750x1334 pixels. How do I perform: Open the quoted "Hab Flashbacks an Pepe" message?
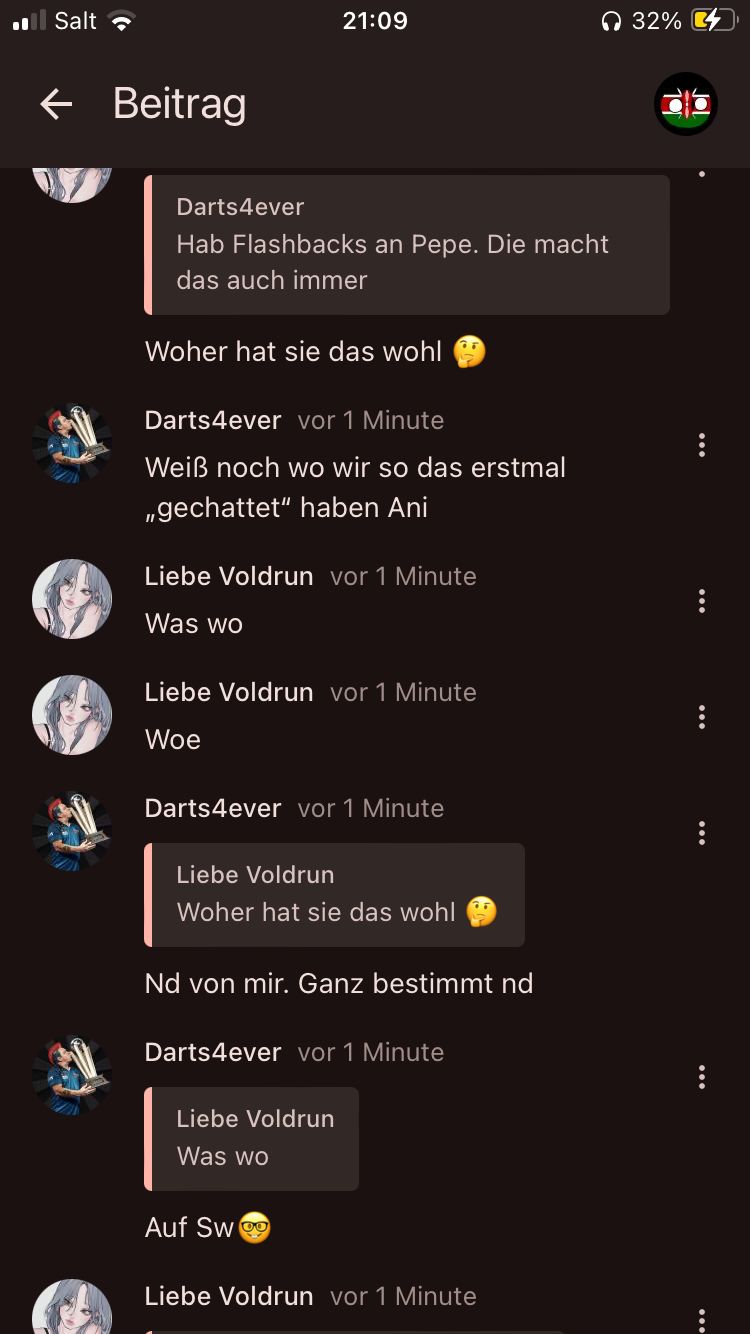coord(407,245)
